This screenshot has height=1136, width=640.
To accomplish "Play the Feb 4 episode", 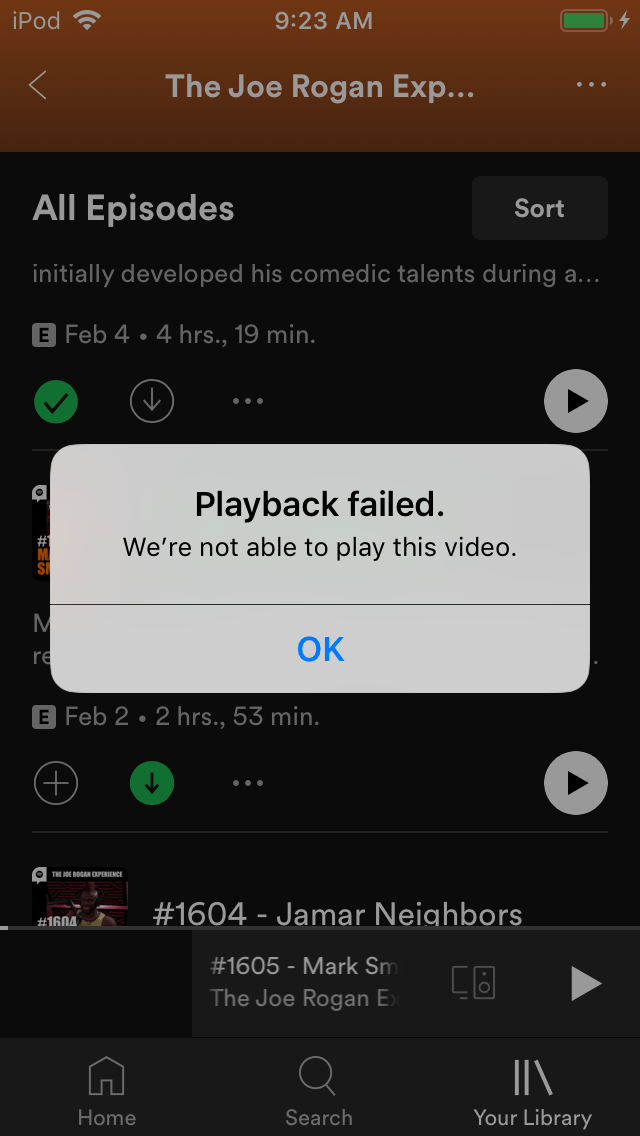I will point(575,401).
